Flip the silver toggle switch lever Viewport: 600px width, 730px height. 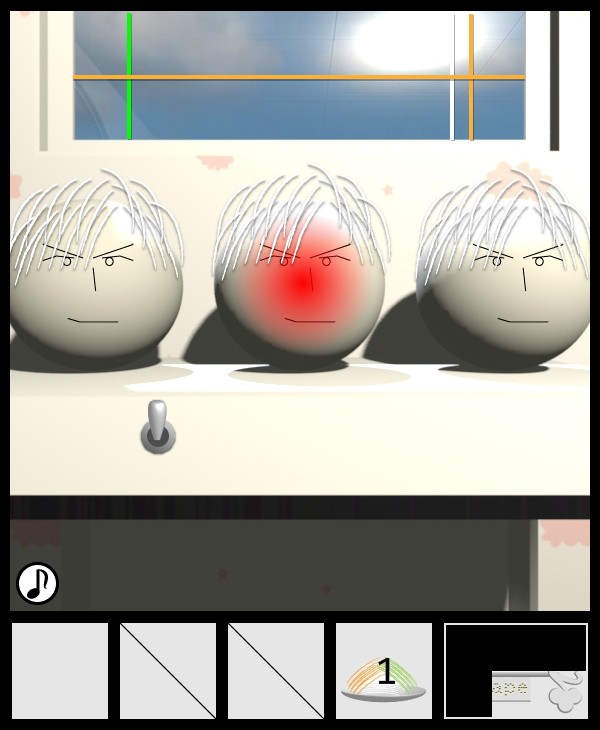tap(158, 427)
